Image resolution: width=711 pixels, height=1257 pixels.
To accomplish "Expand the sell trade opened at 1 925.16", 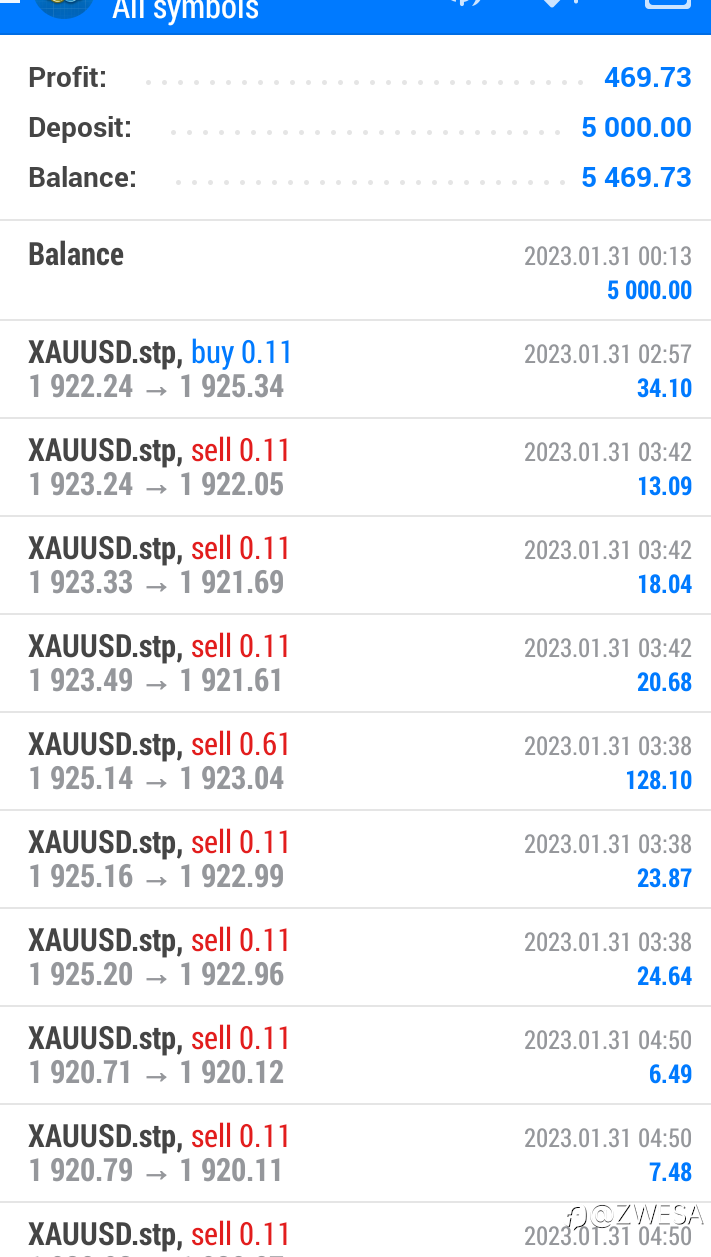I will coord(355,860).
